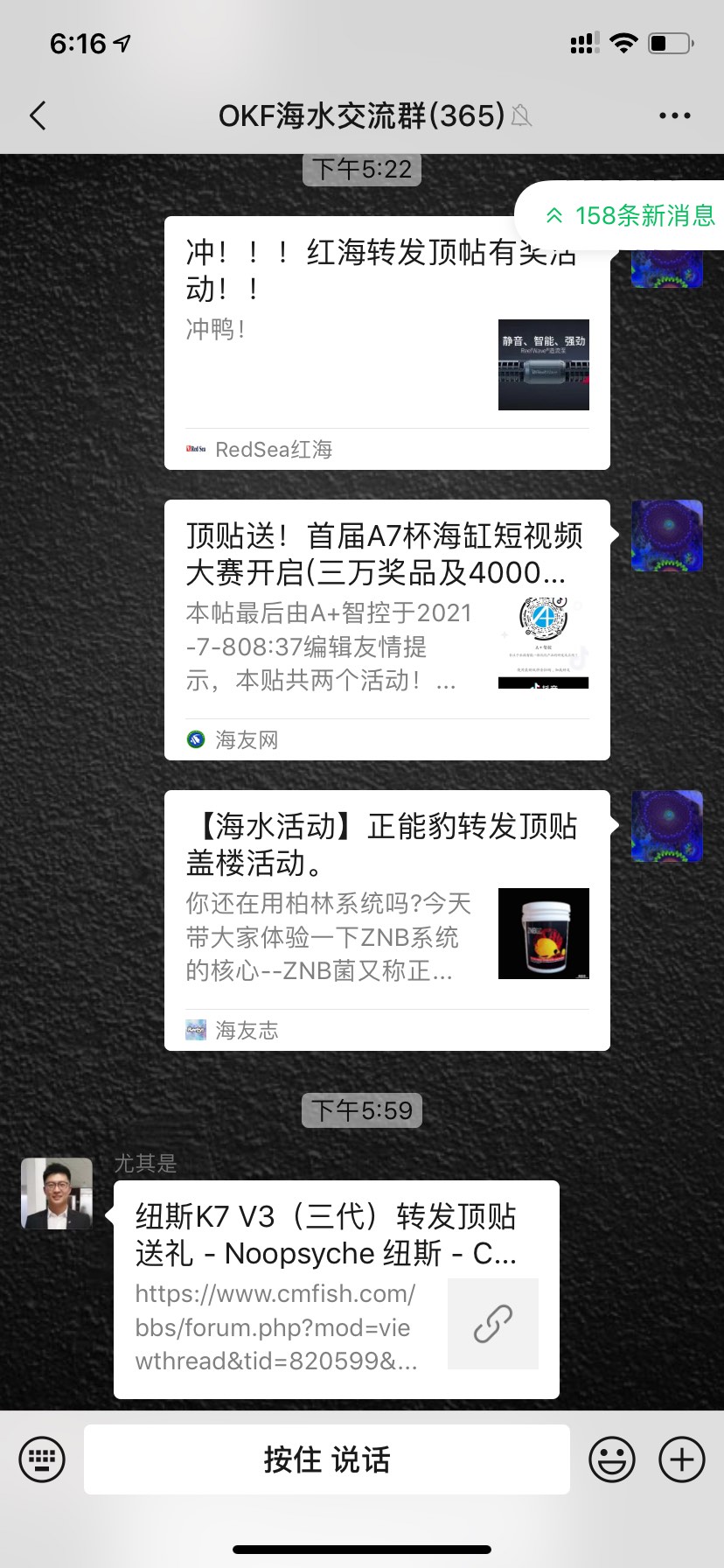Jump to the 158 new messages
The width and height of the screenshot is (724, 1568).
(628, 215)
